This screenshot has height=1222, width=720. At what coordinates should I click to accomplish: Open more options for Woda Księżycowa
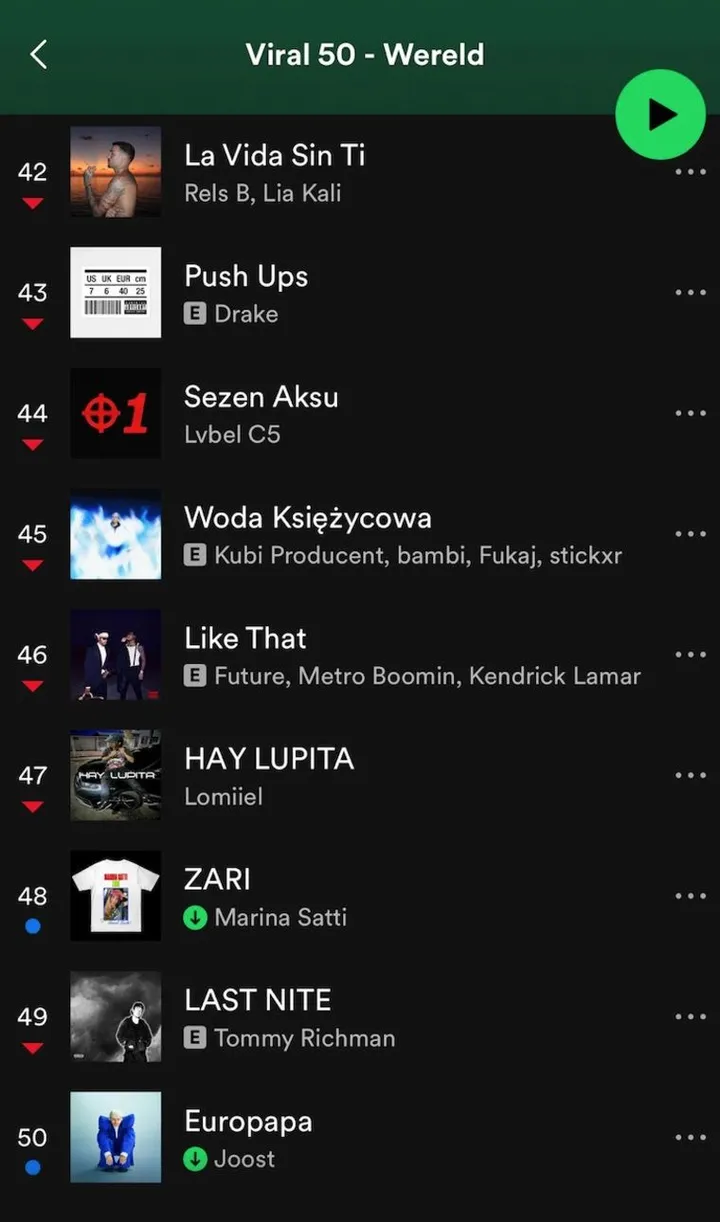click(x=690, y=534)
